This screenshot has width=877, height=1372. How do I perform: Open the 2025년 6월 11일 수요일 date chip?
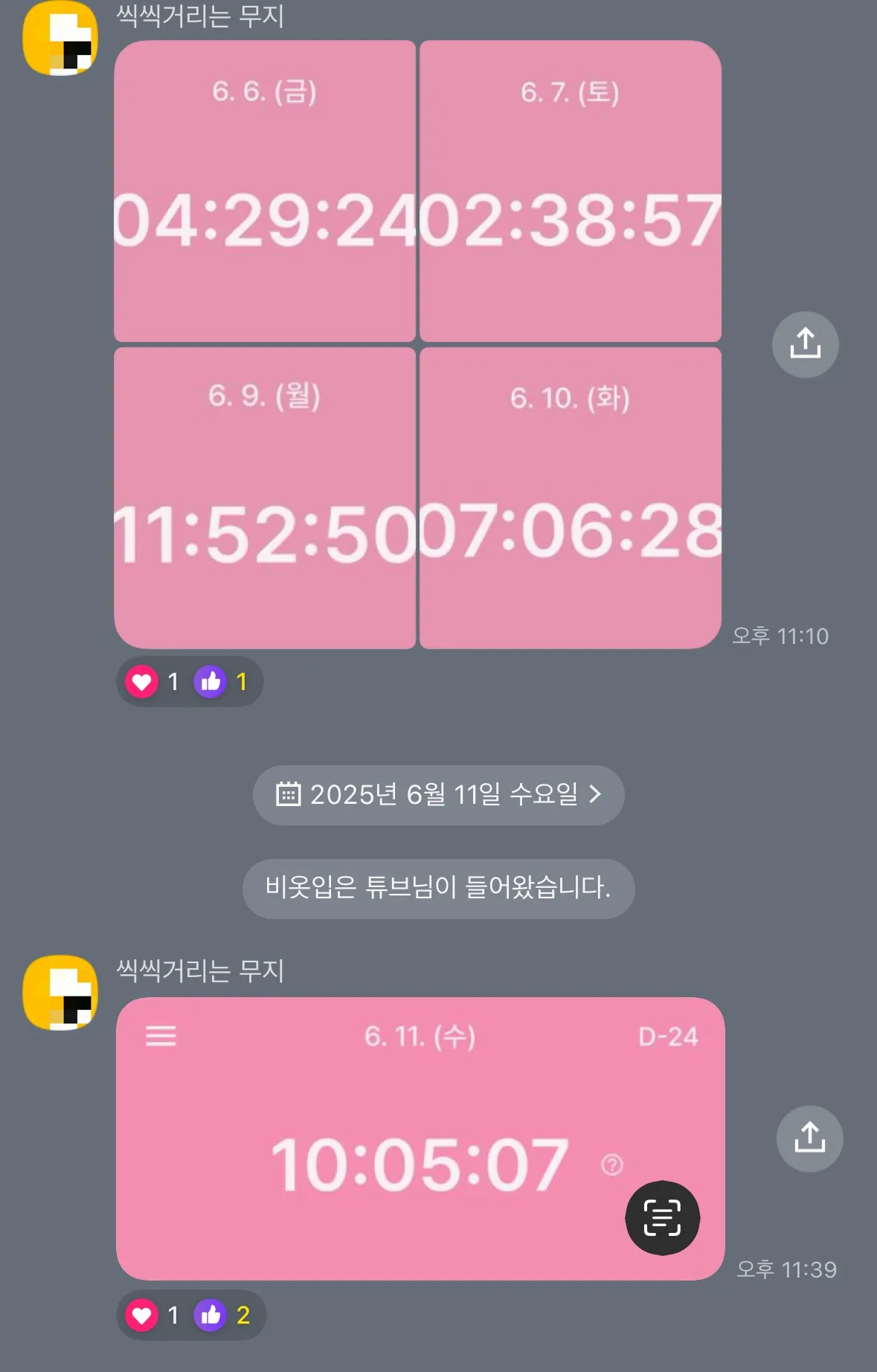click(x=438, y=795)
